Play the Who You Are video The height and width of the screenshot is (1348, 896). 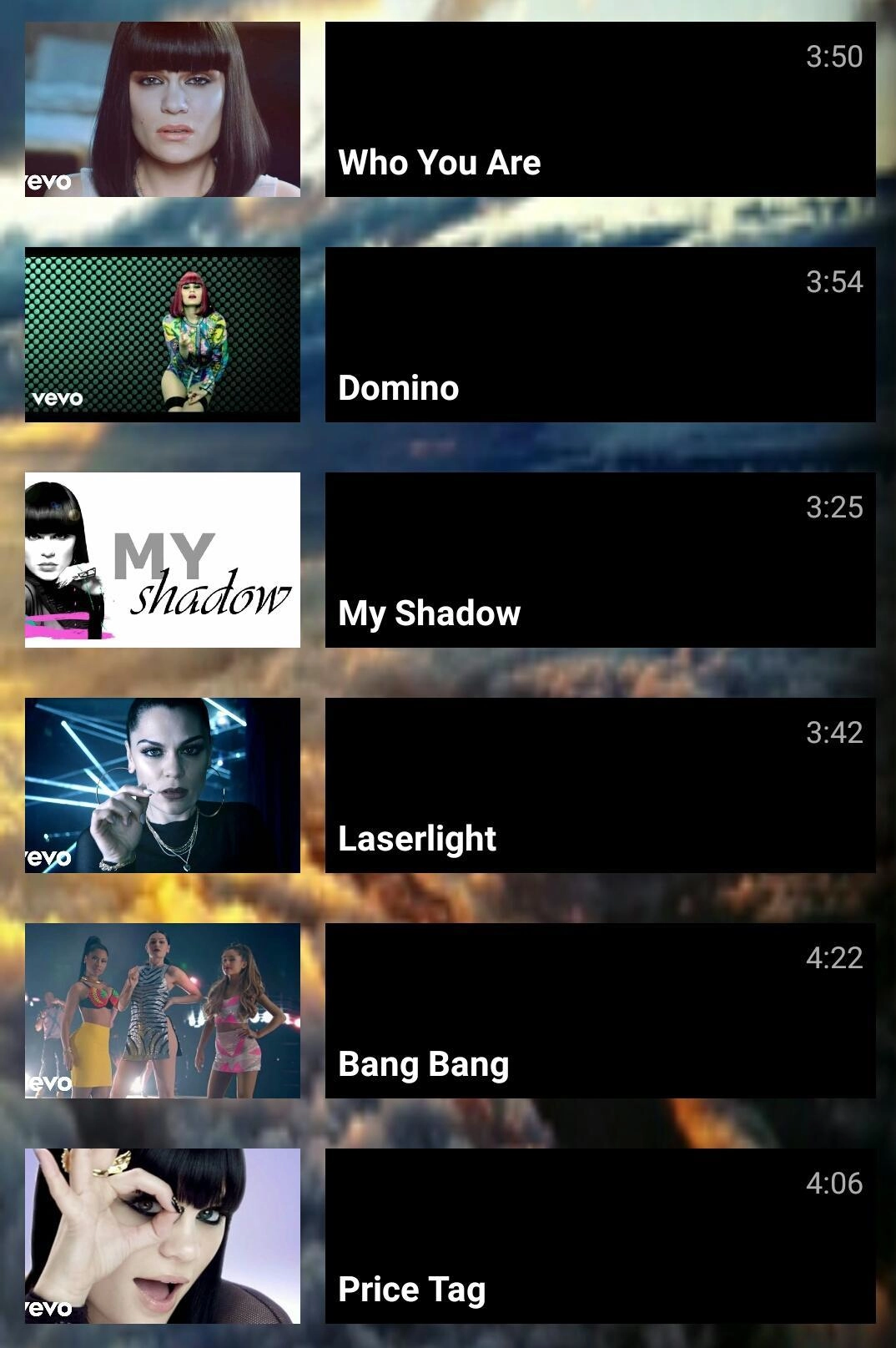(600, 109)
